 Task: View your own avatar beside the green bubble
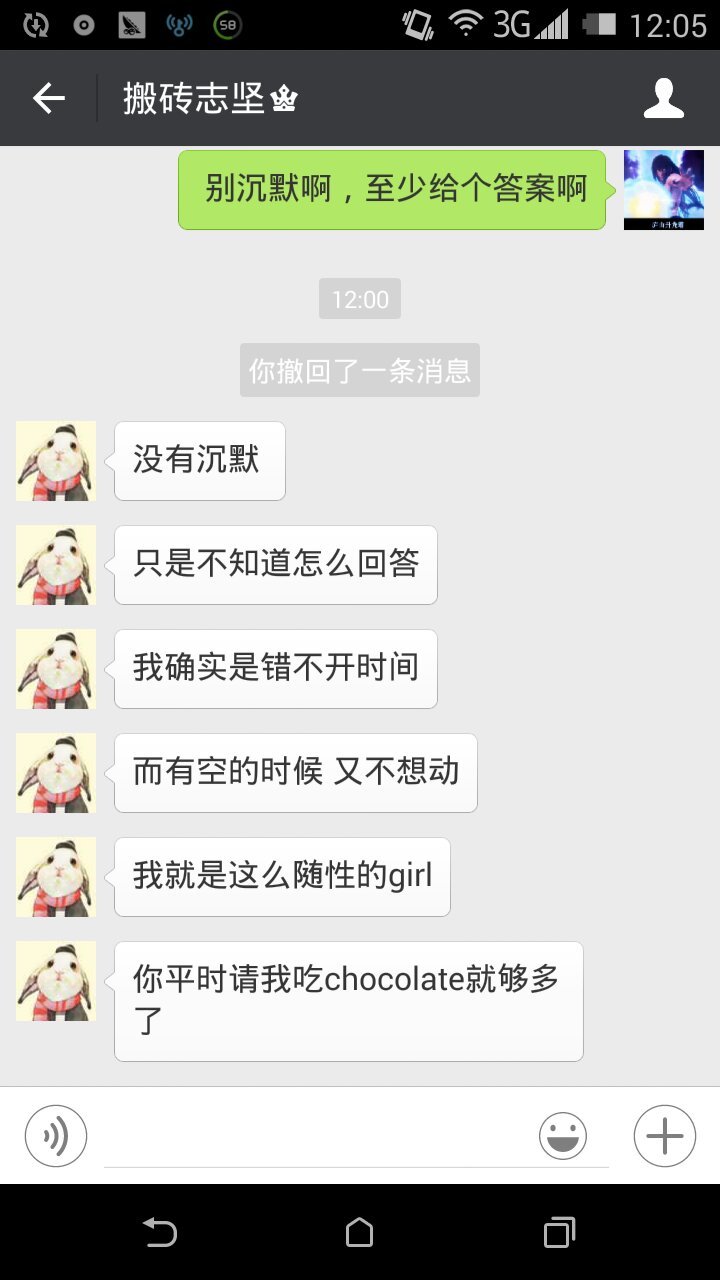click(663, 190)
